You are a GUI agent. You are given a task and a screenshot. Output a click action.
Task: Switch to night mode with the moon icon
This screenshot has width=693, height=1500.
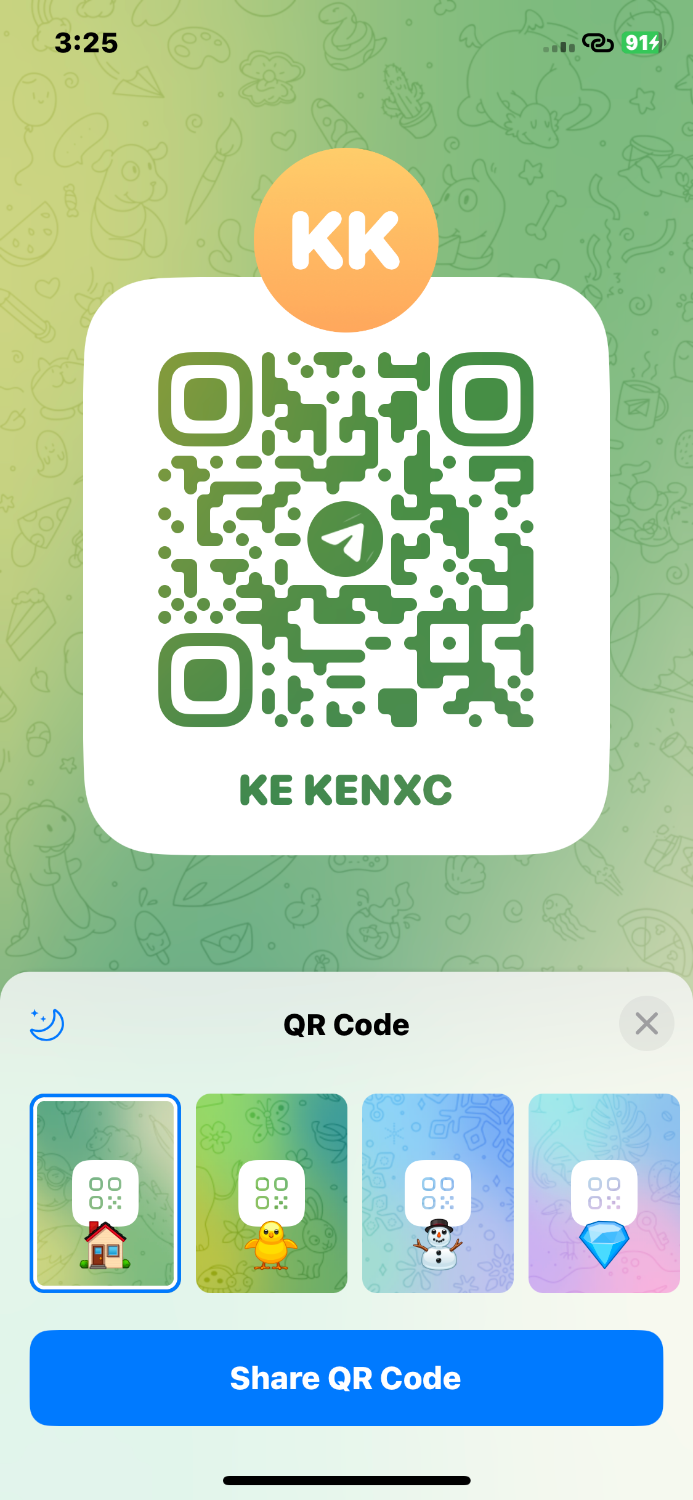pos(47,1024)
